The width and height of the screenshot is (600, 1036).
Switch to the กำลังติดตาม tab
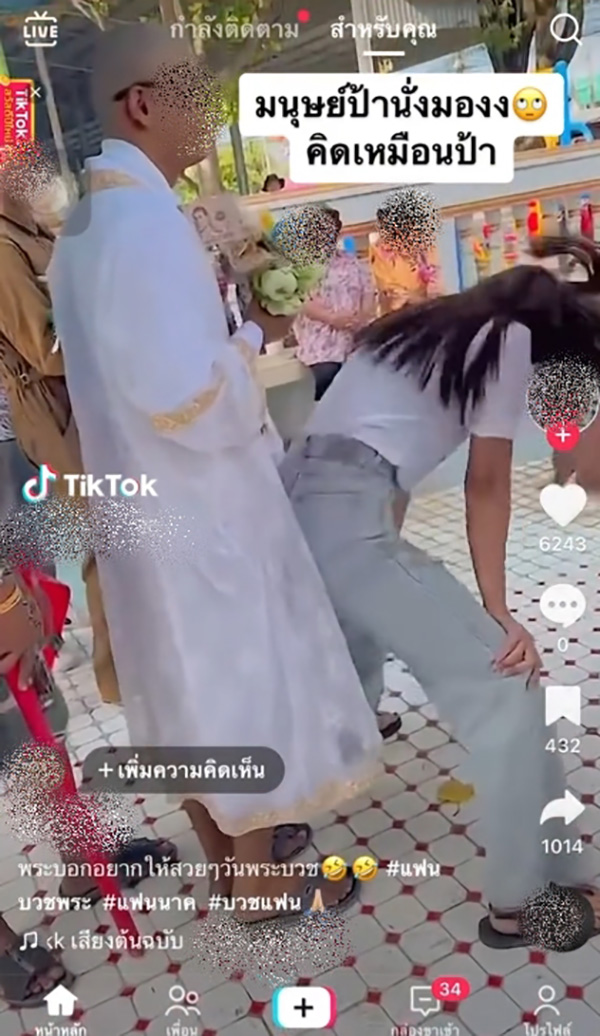pos(233,30)
